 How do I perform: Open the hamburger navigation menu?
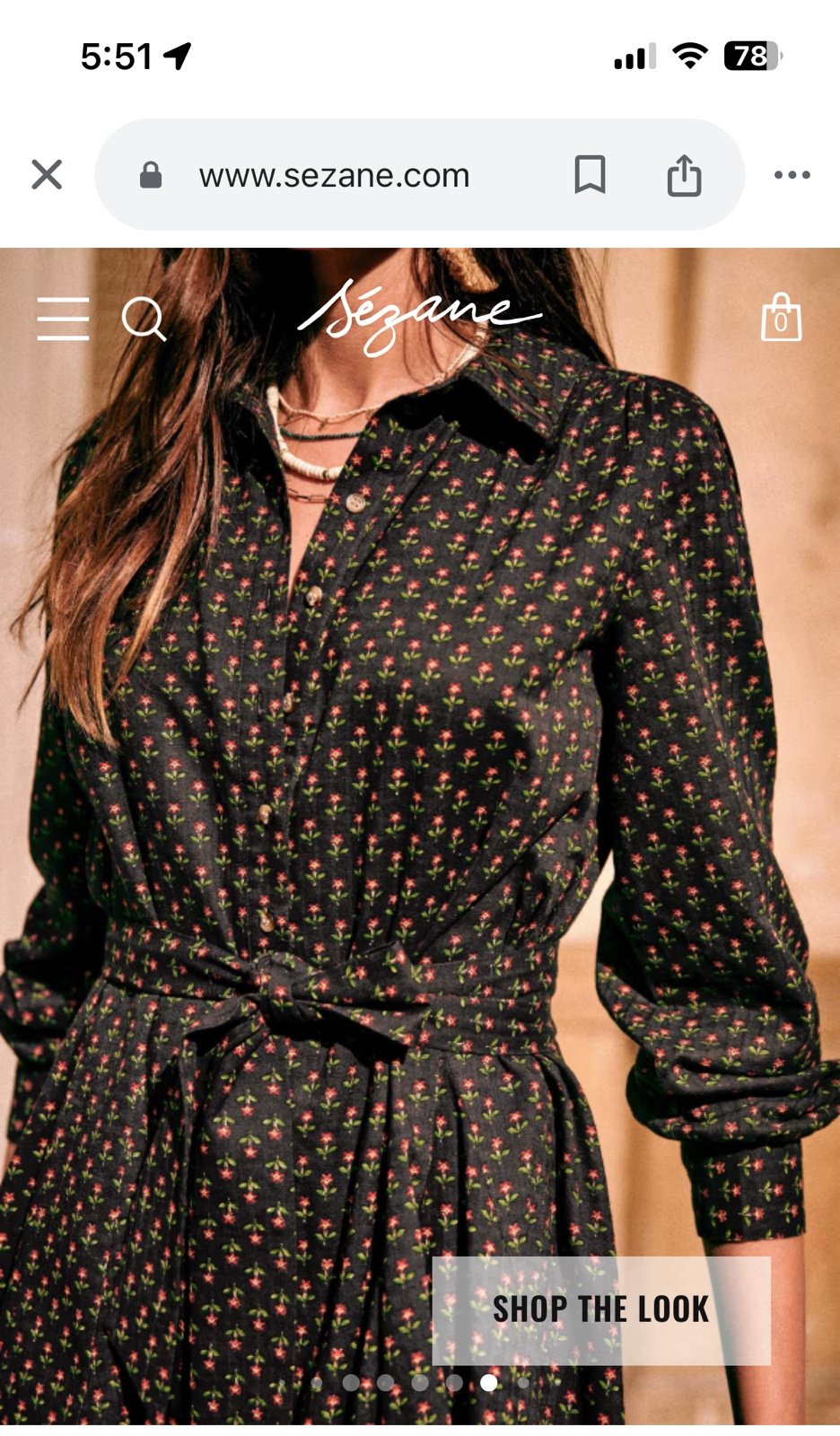63,319
